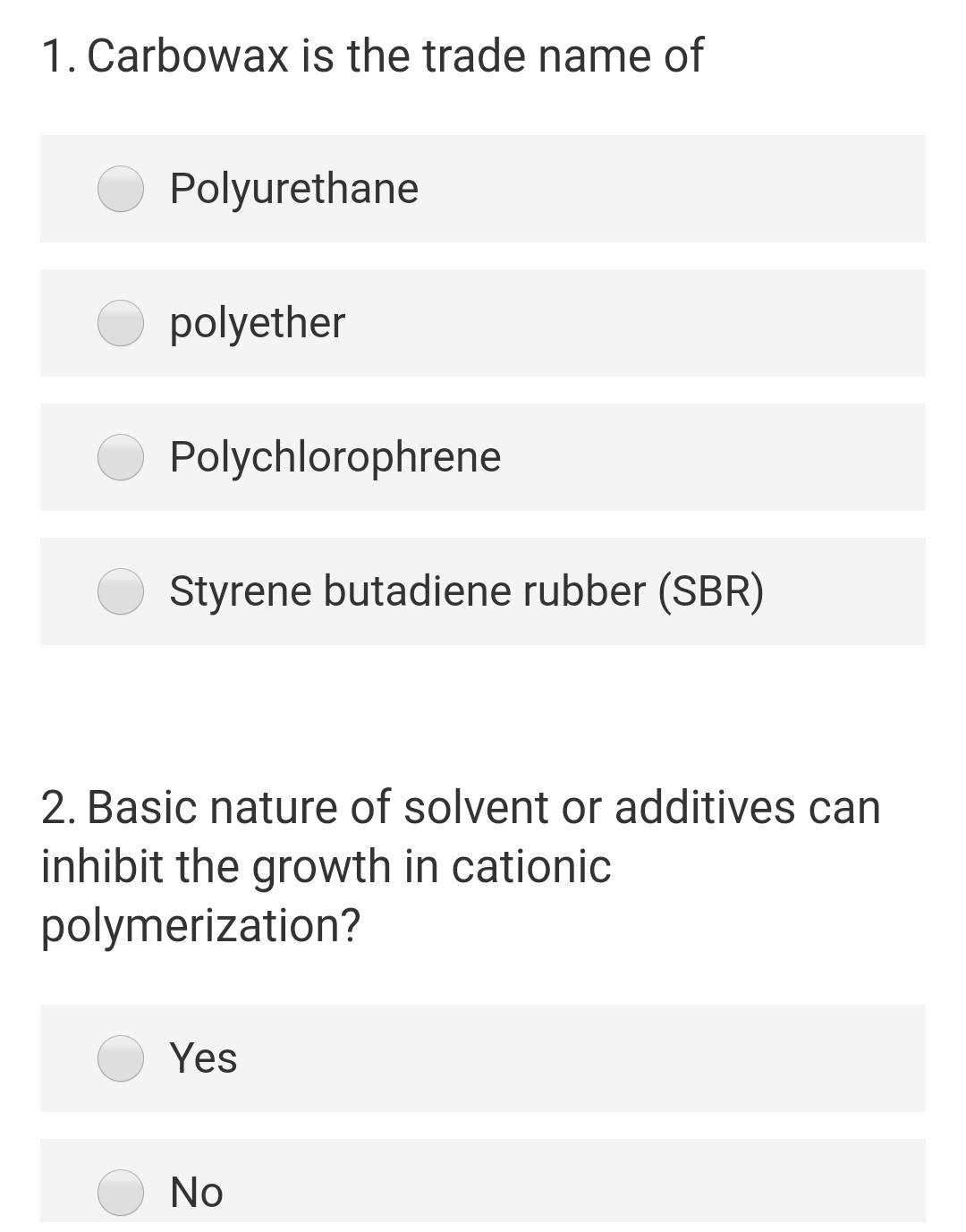Select No for question 2

[x=120, y=1193]
